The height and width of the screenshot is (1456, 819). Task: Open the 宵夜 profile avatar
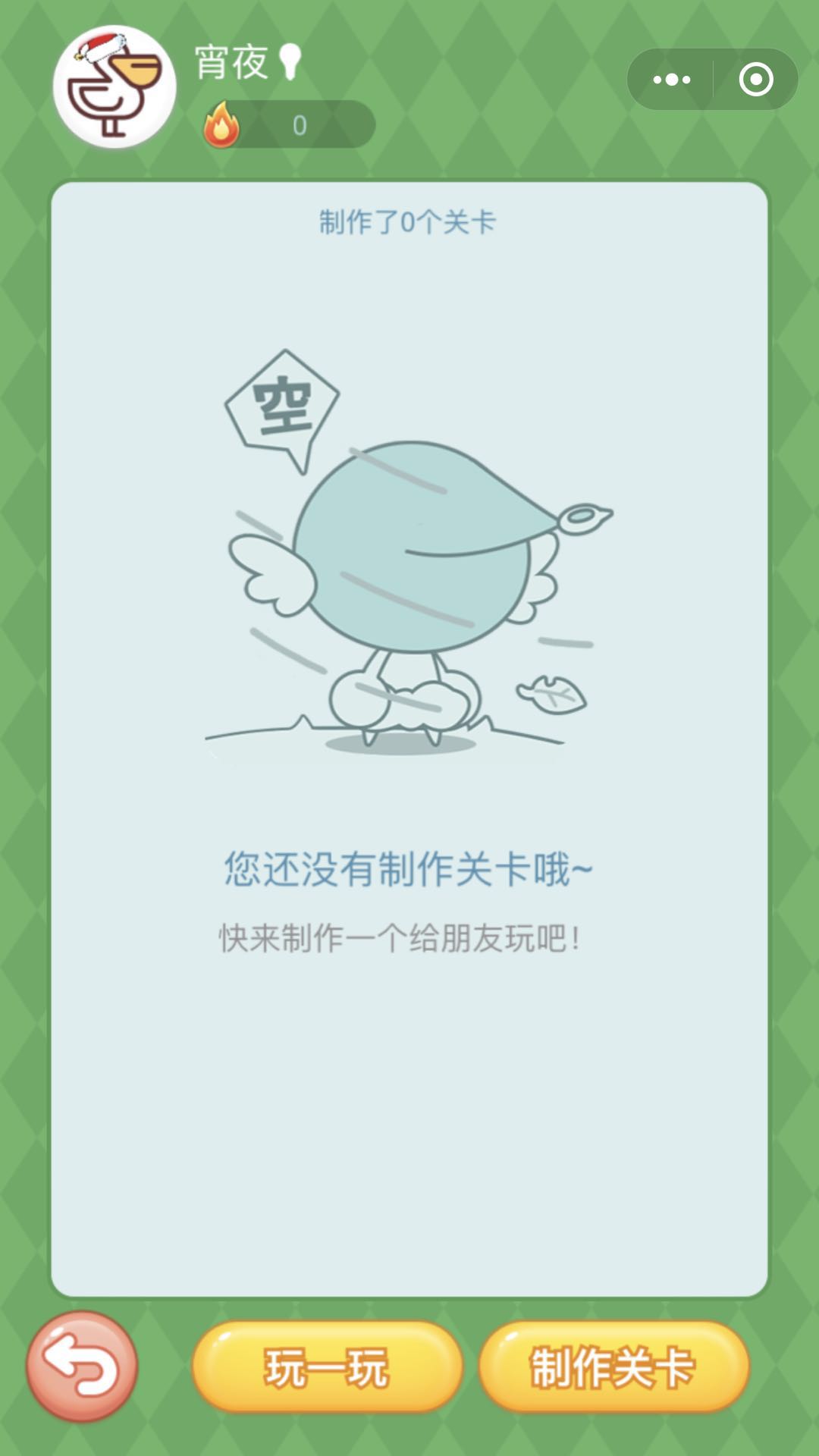pyautogui.click(x=115, y=87)
